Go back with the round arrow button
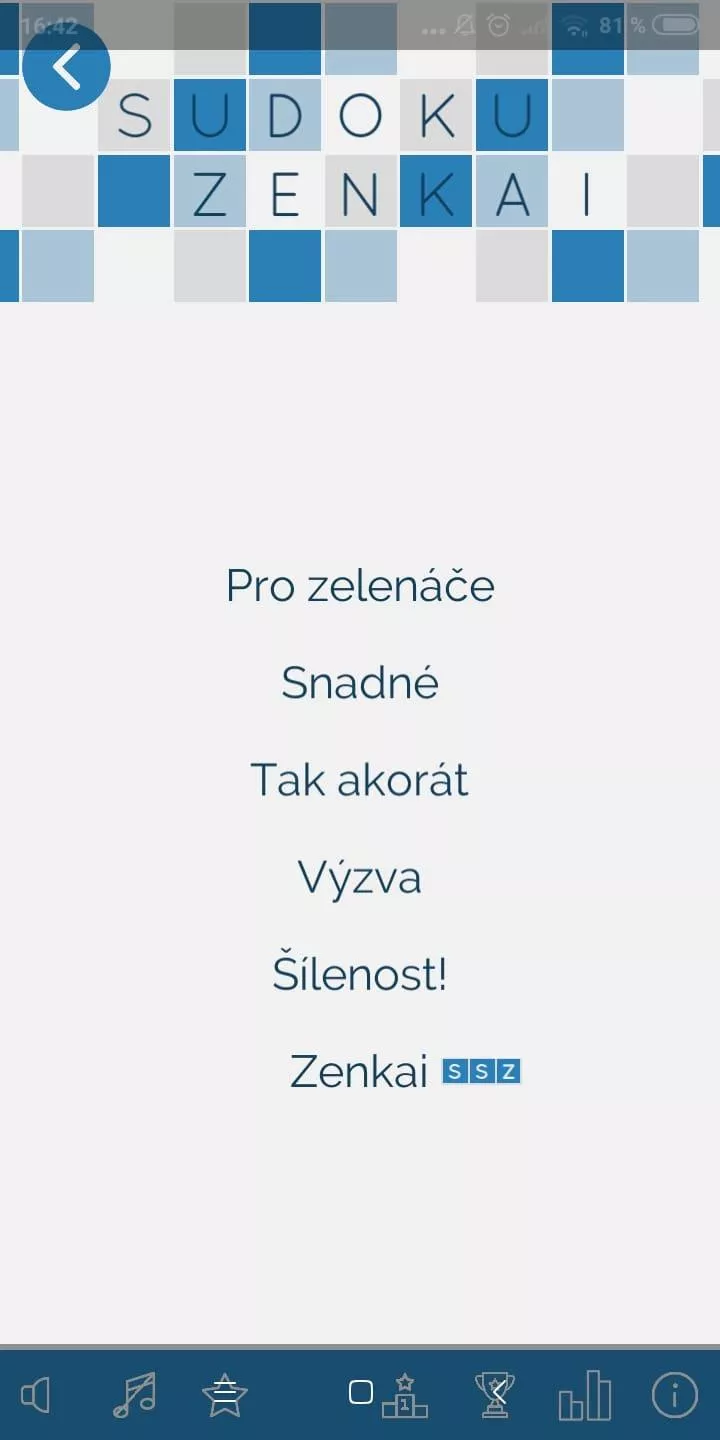720x1440 pixels. (66, 68)
